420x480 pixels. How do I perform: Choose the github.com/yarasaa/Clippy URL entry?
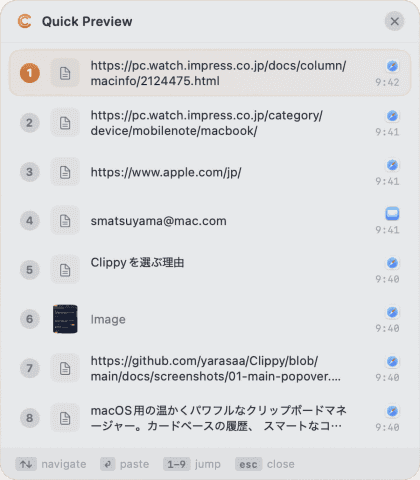210,368
